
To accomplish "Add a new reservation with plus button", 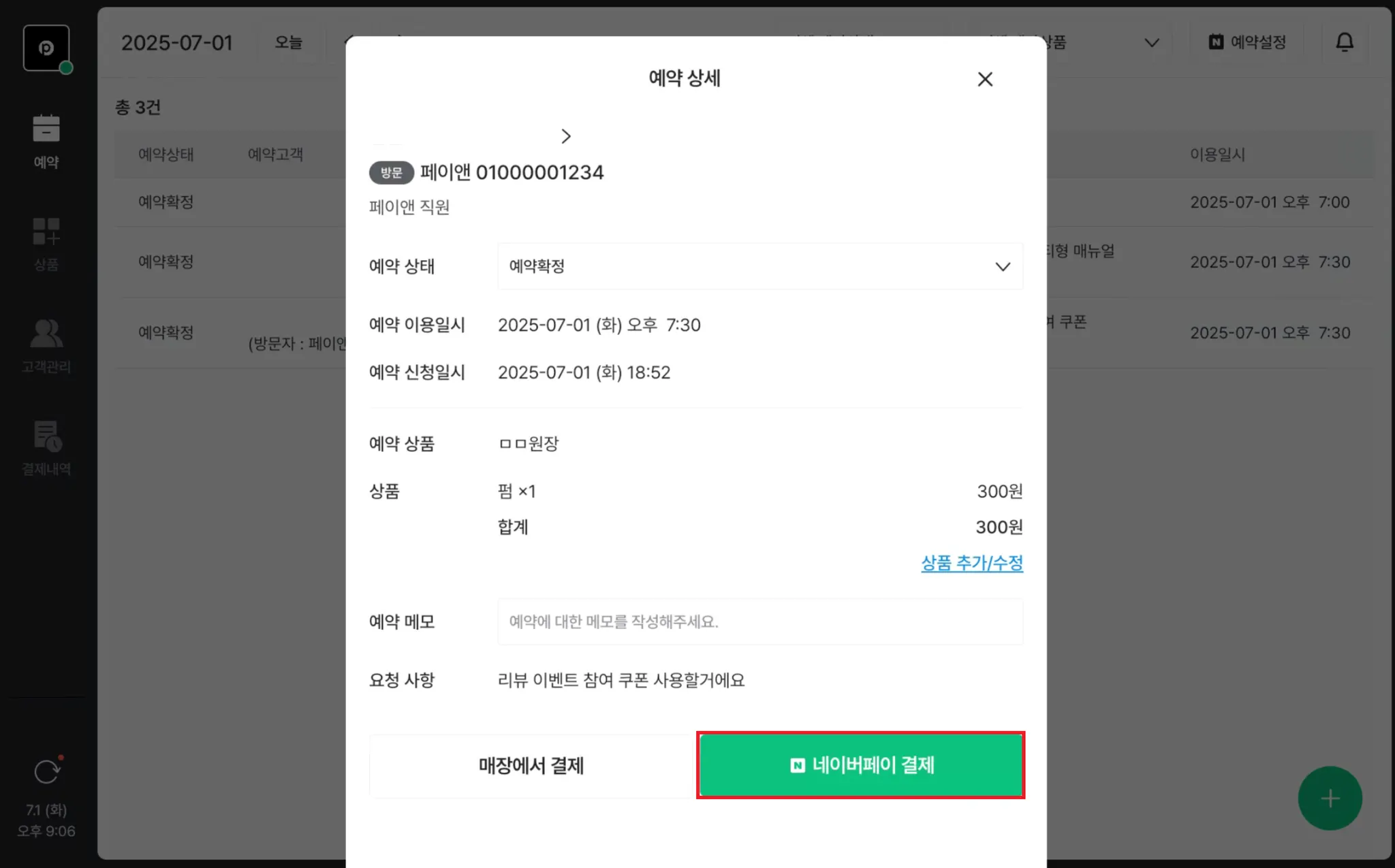I will (1330, 799).
